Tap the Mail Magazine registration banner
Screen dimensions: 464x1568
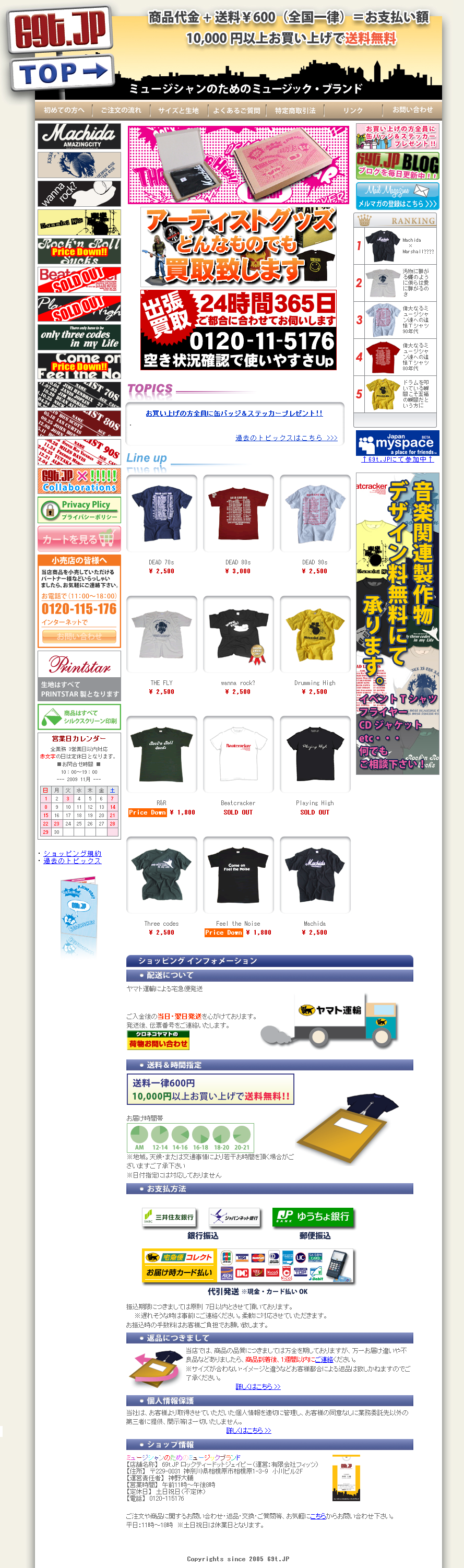point(397,196)
